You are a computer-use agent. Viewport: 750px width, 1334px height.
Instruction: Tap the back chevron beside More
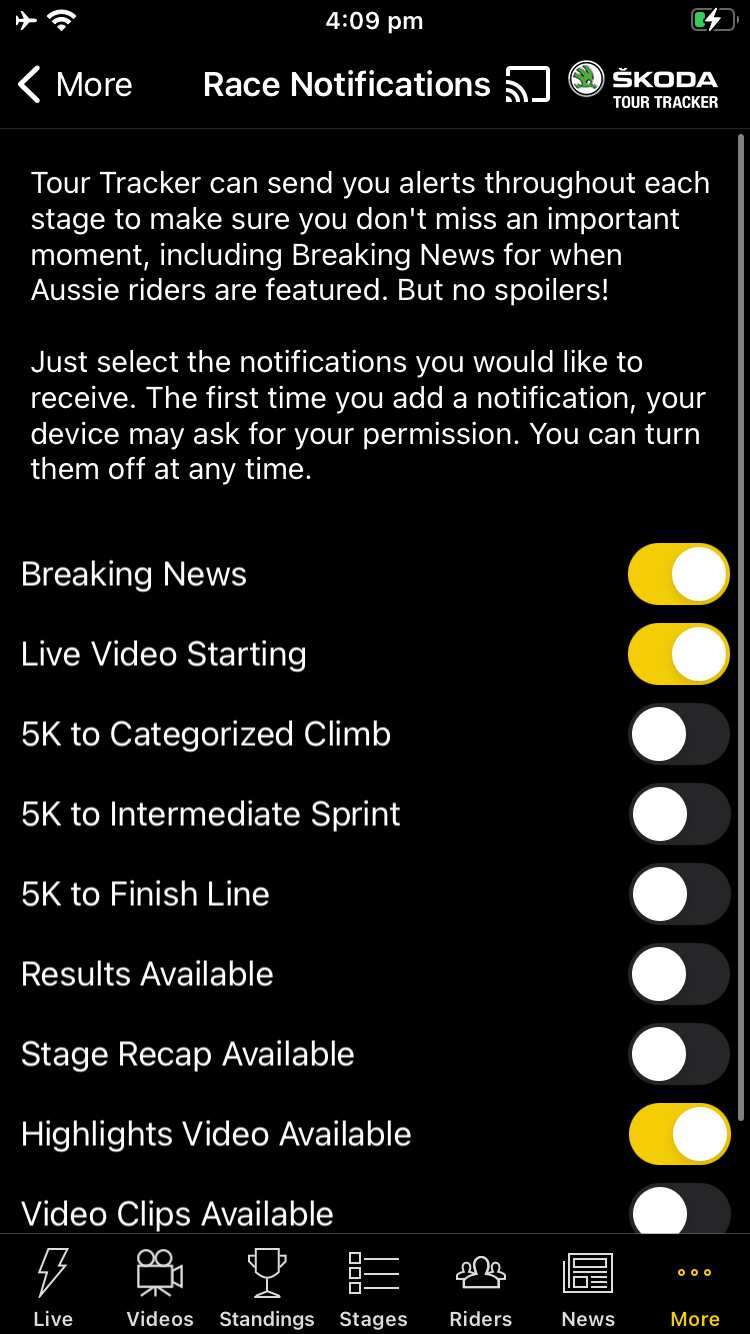coord(26,84)
